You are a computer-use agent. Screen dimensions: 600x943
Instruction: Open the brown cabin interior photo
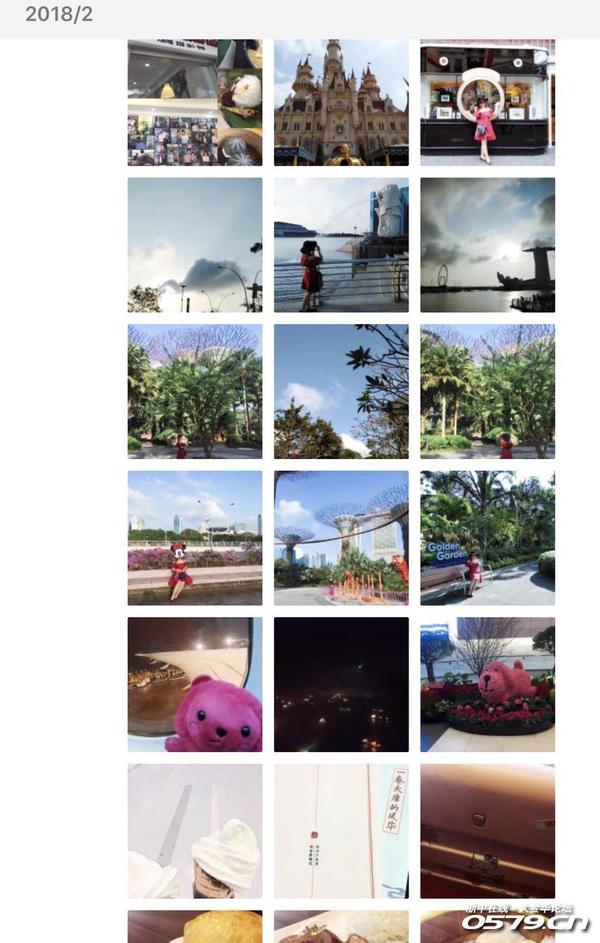click(487, 831)
